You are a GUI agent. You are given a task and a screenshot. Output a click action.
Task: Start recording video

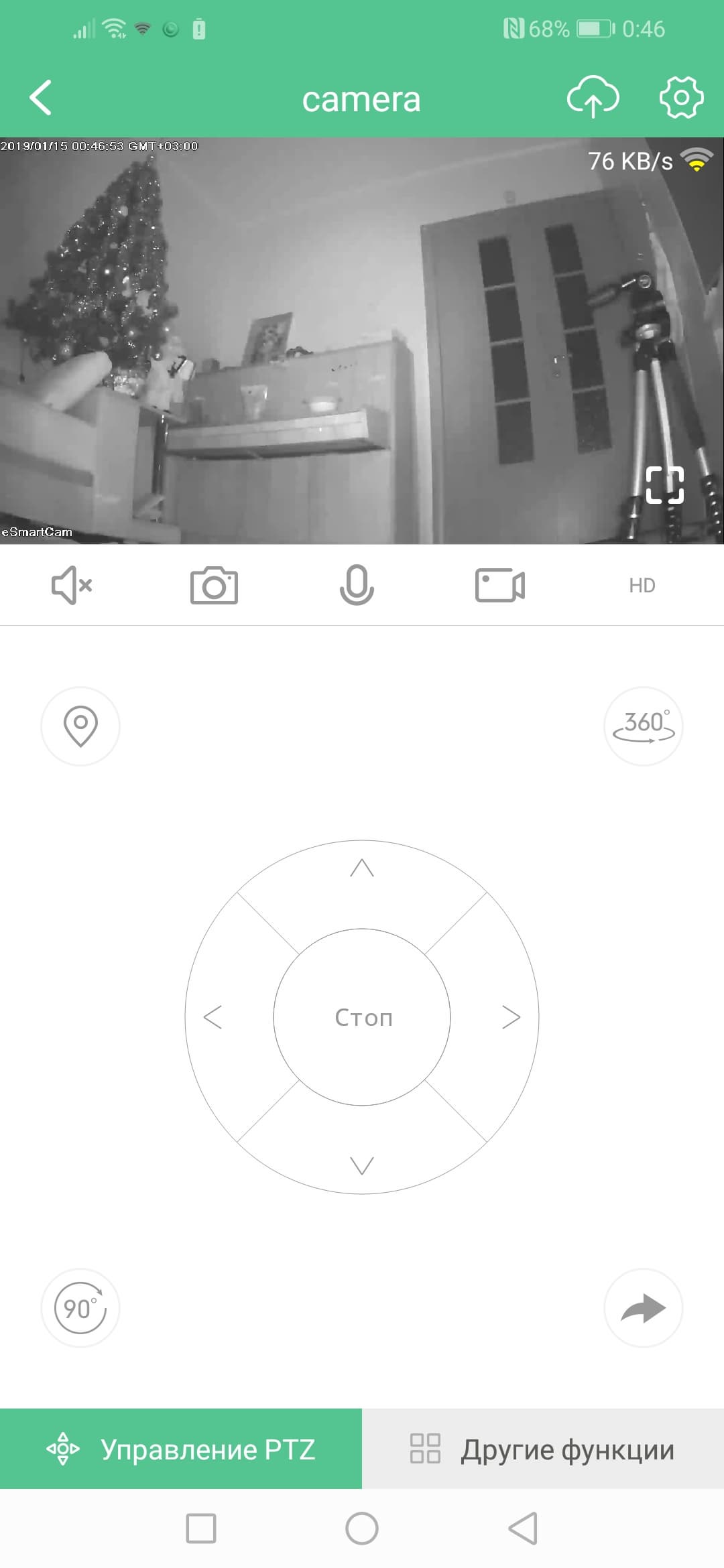499,585
